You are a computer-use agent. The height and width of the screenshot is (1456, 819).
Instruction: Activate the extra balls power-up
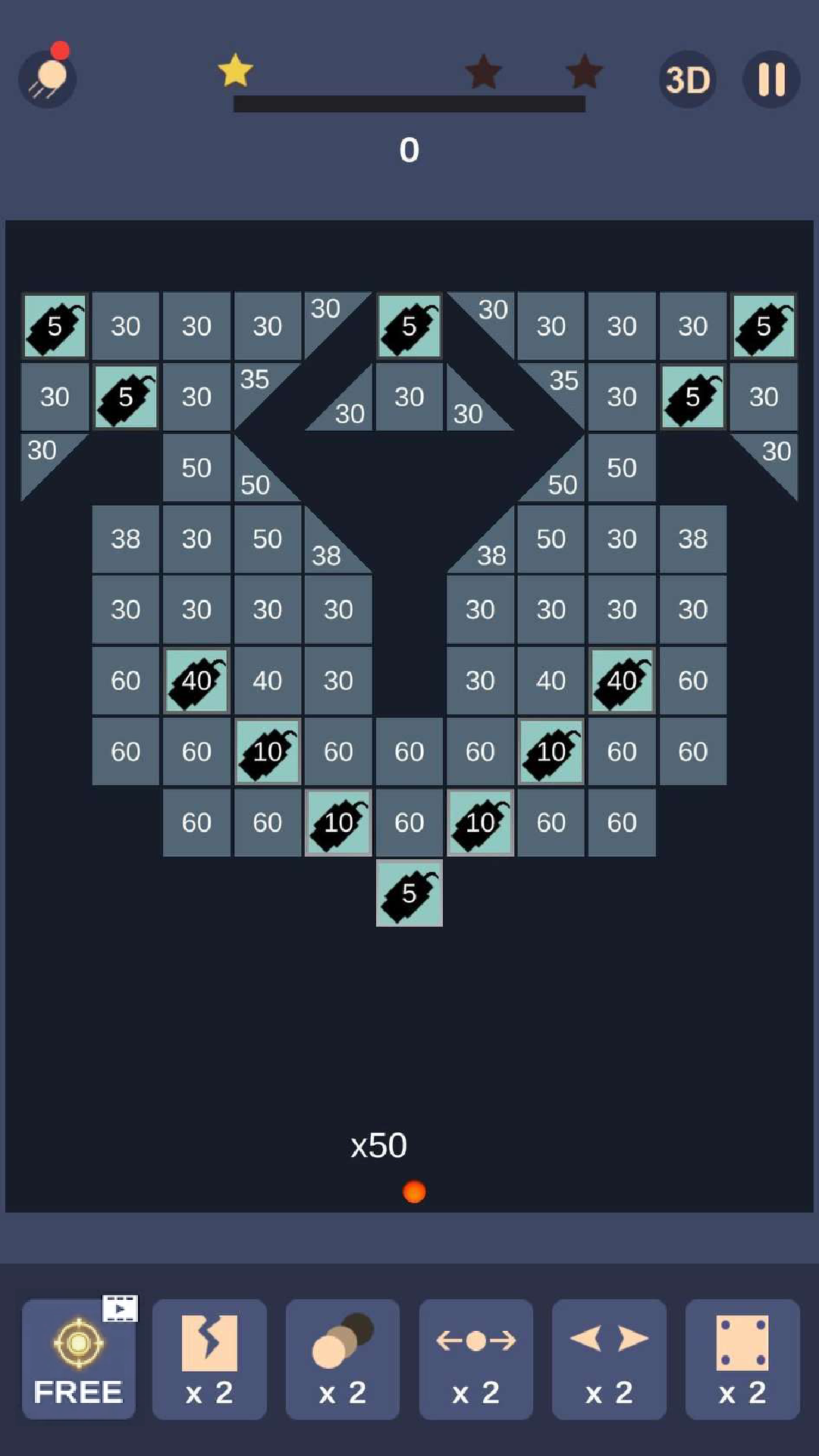343,1359
